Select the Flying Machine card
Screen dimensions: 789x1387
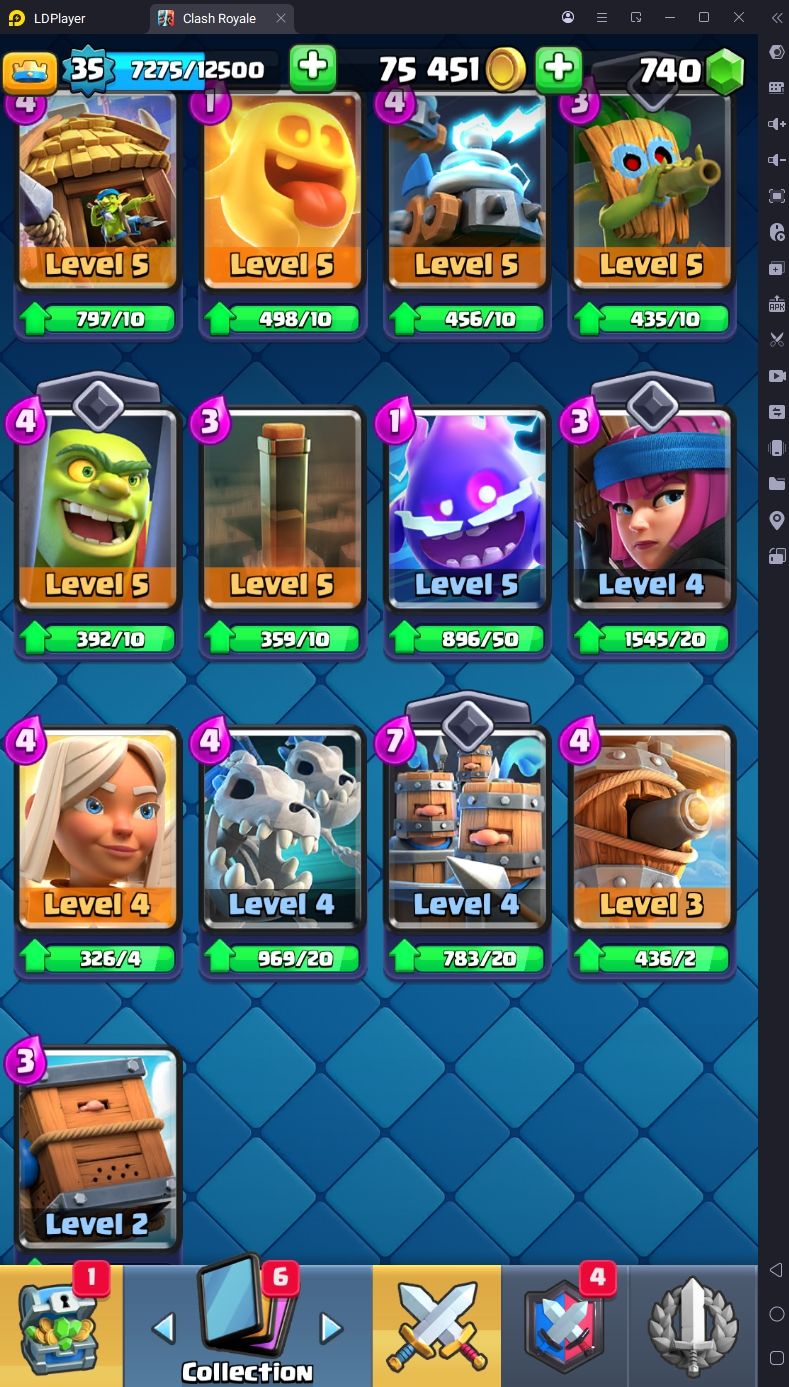(651, 828)
